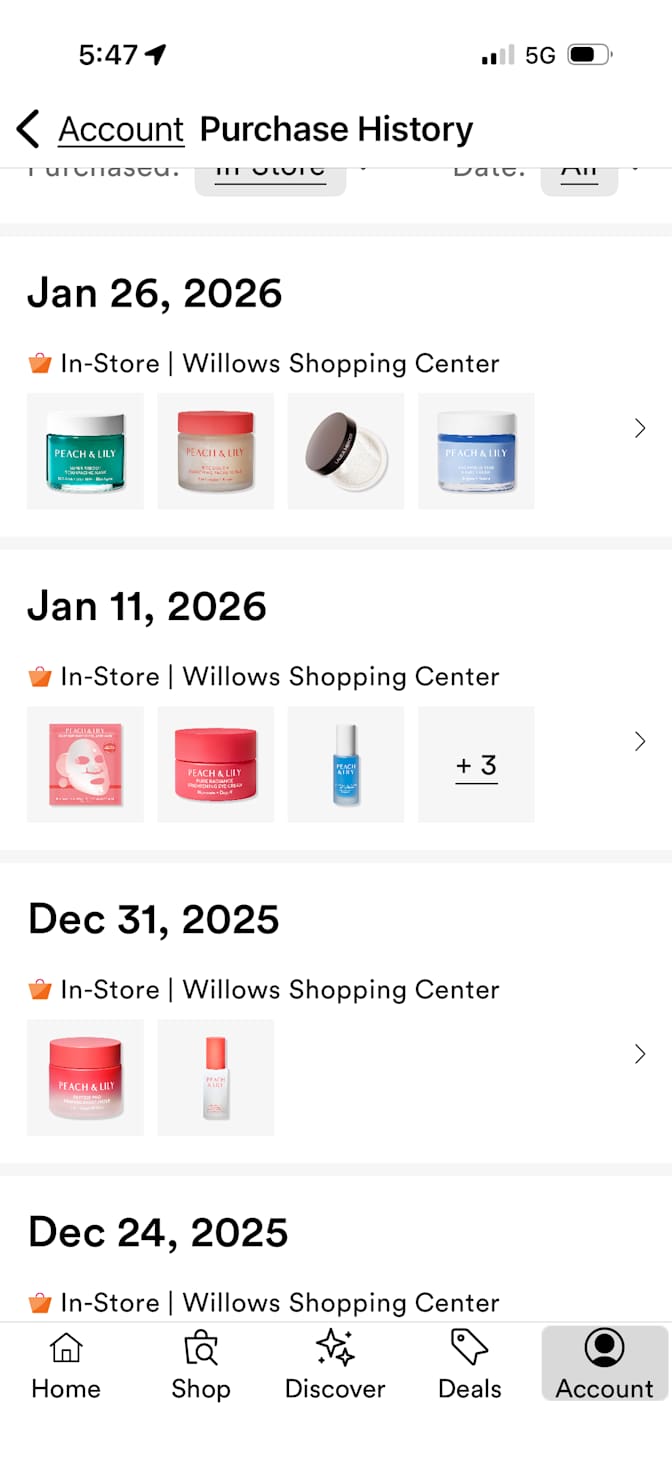Select the Account tab in bottom bar
The width and height of the screenshot is (672, 1461).
click(x=604, y=1364)
